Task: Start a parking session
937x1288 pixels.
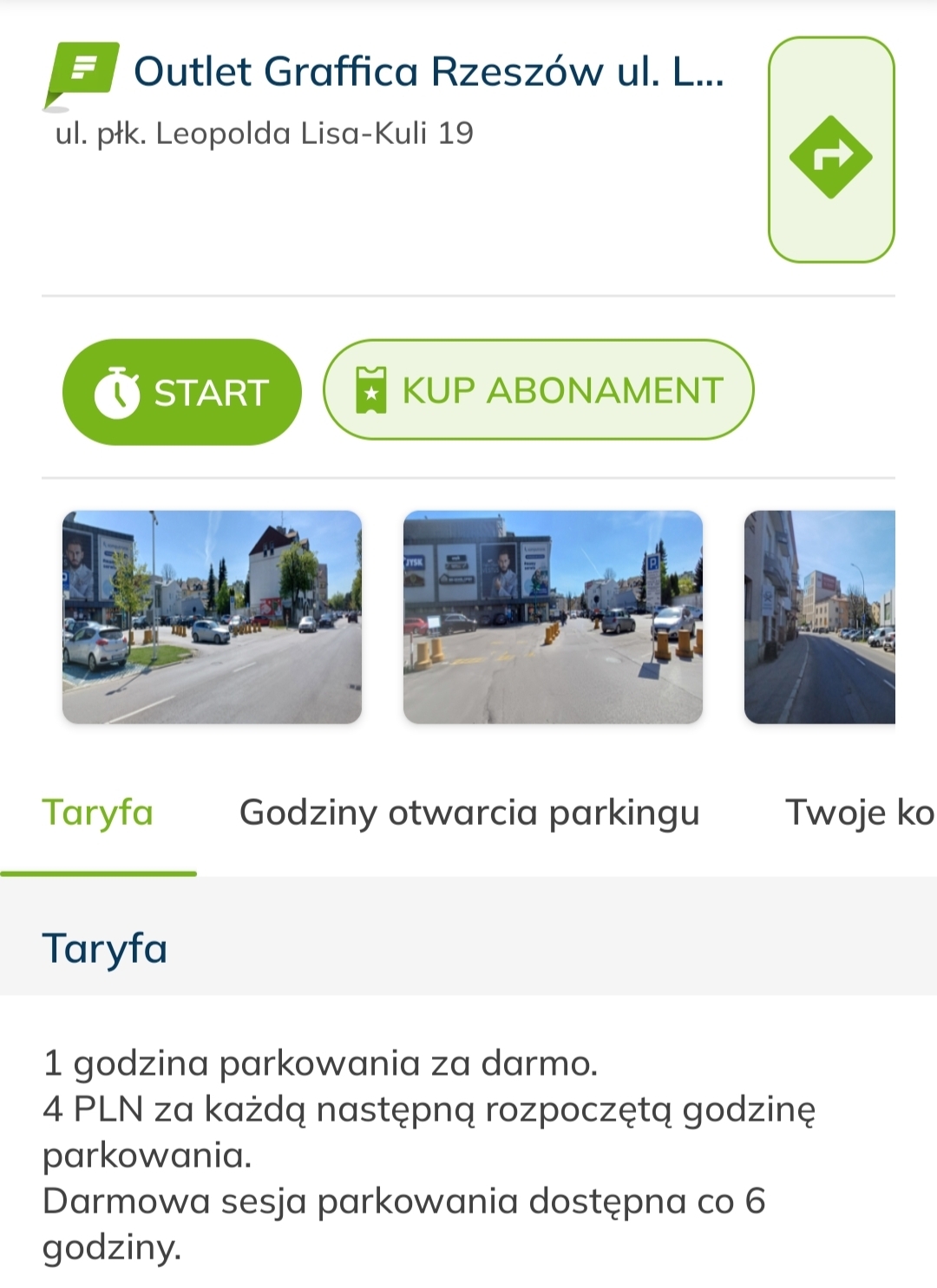Action: click(x=182, y=392)
